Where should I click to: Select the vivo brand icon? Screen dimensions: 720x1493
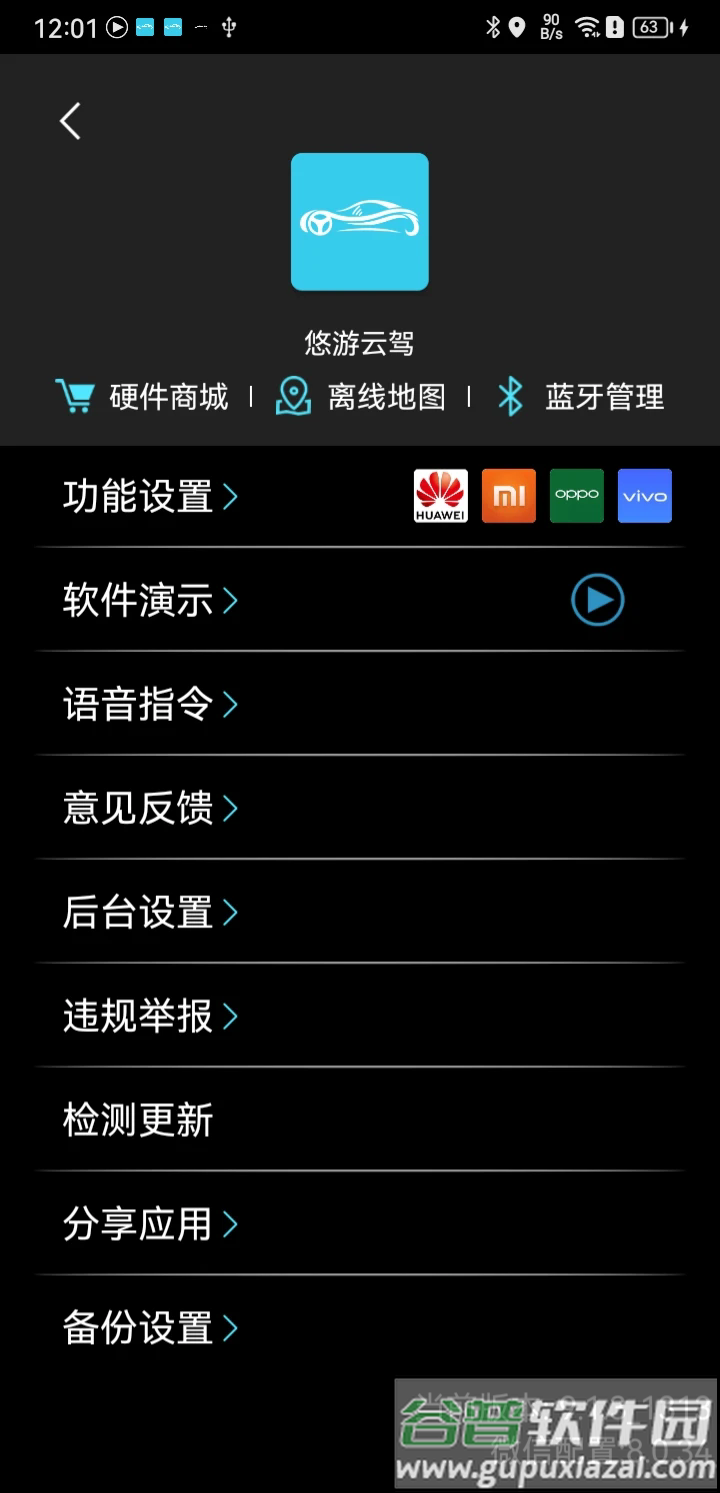pos(644,495)
